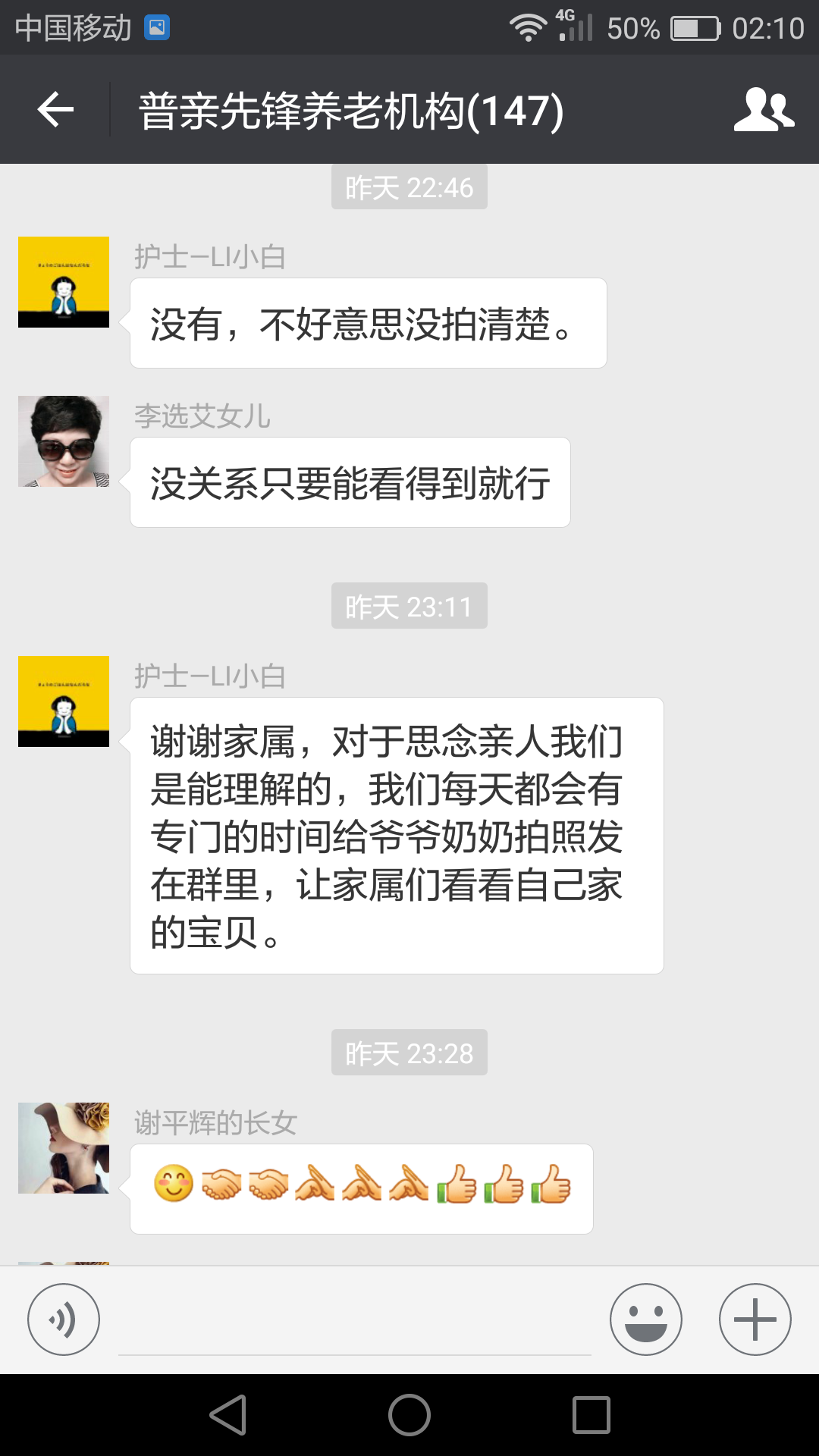Go back from the group chat
This screenshot has width=819, height=1456.
[55, 110]
